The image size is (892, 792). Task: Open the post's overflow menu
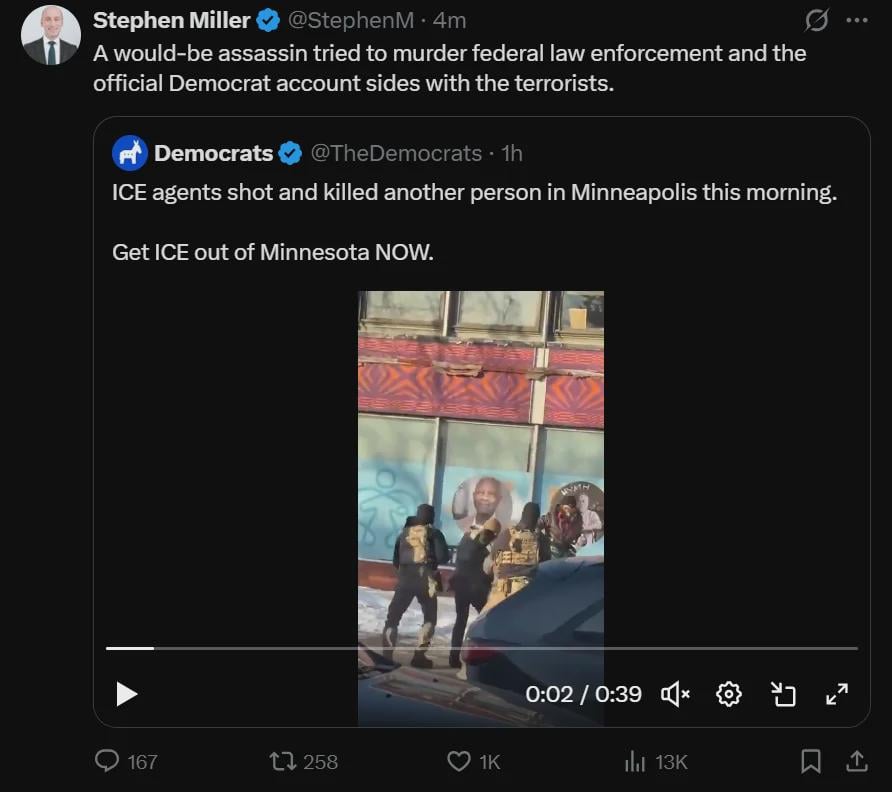point(857,20)
